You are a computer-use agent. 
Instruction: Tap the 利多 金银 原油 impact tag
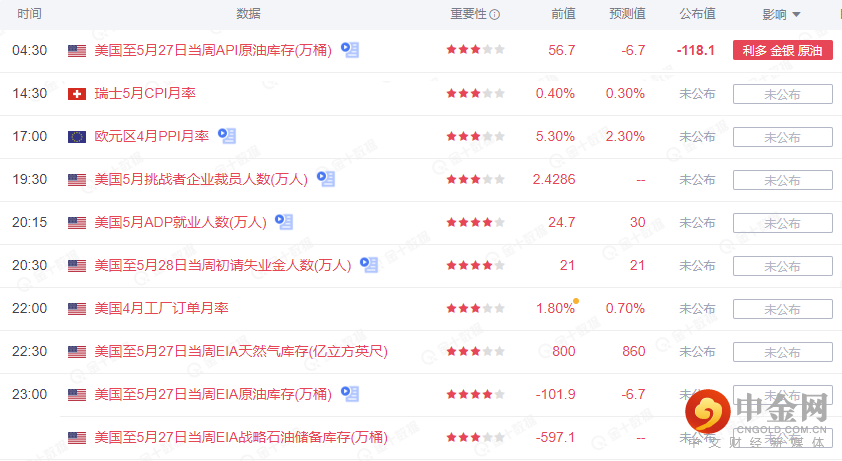(782, 50)
